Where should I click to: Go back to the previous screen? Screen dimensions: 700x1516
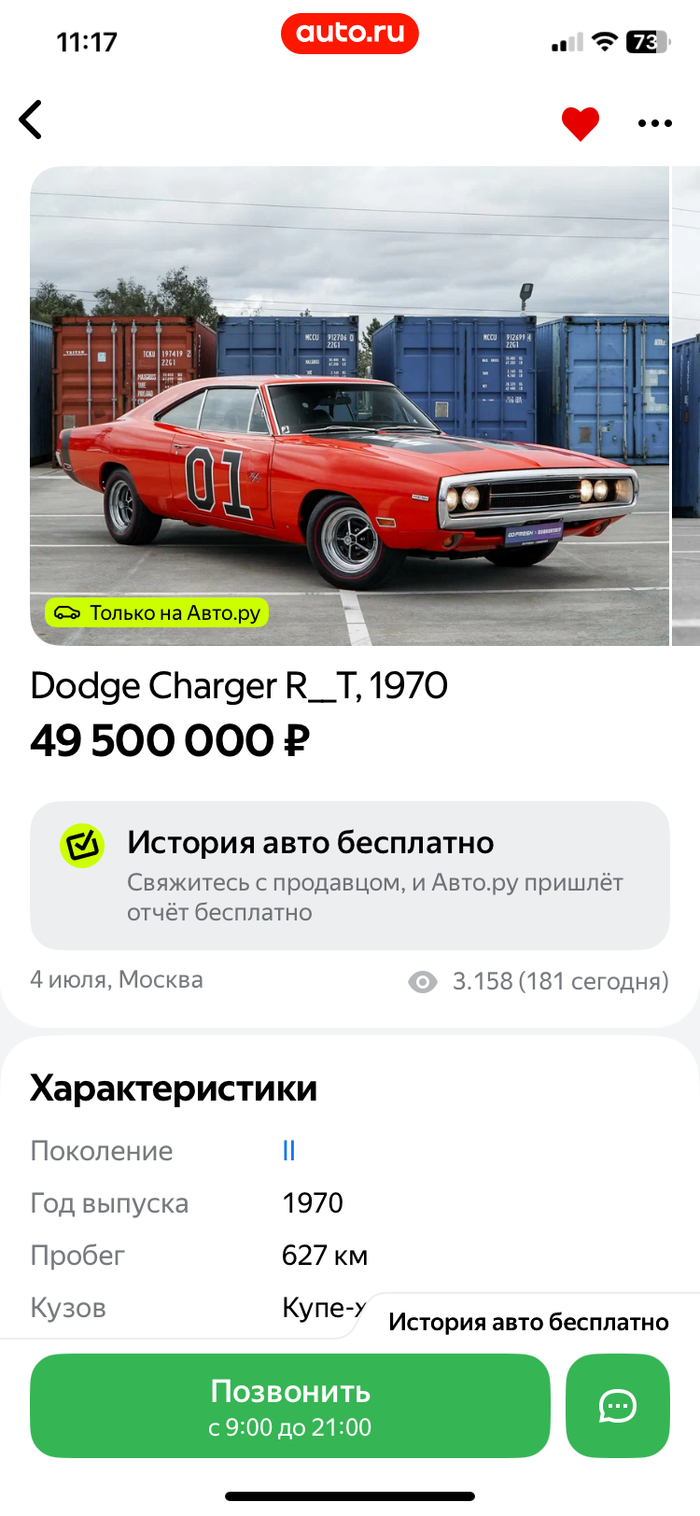31,121
